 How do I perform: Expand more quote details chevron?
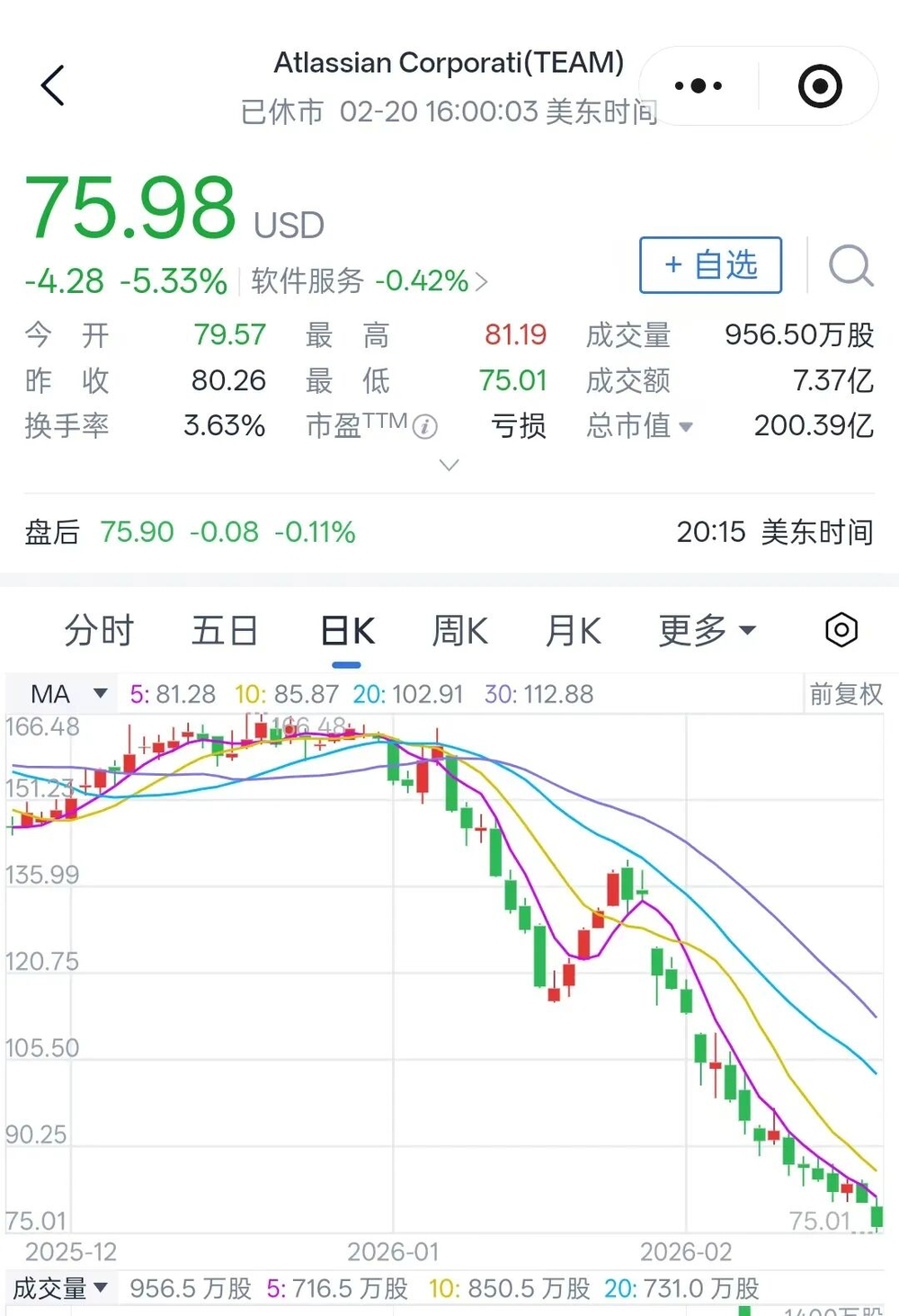tap(449, 465)
